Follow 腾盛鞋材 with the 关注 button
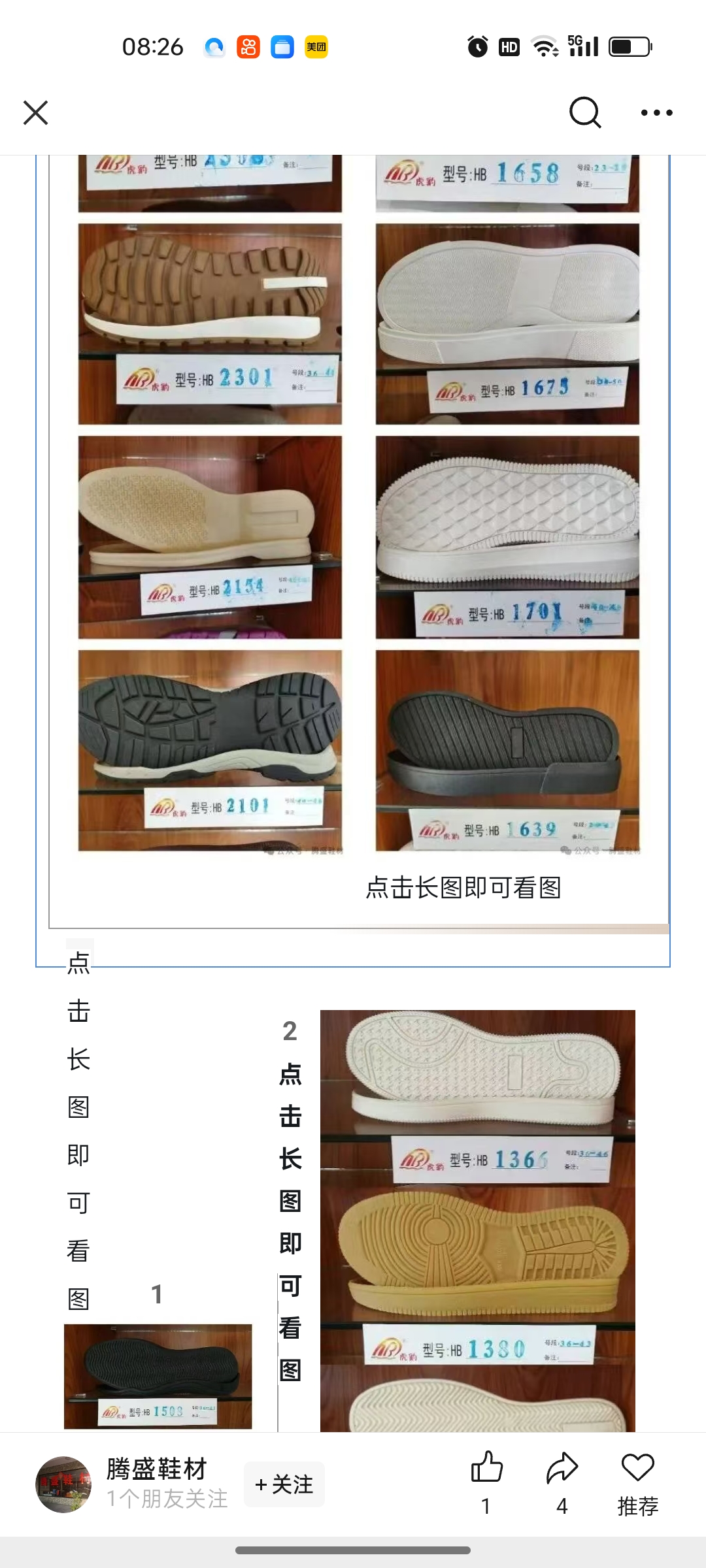 284,1484
